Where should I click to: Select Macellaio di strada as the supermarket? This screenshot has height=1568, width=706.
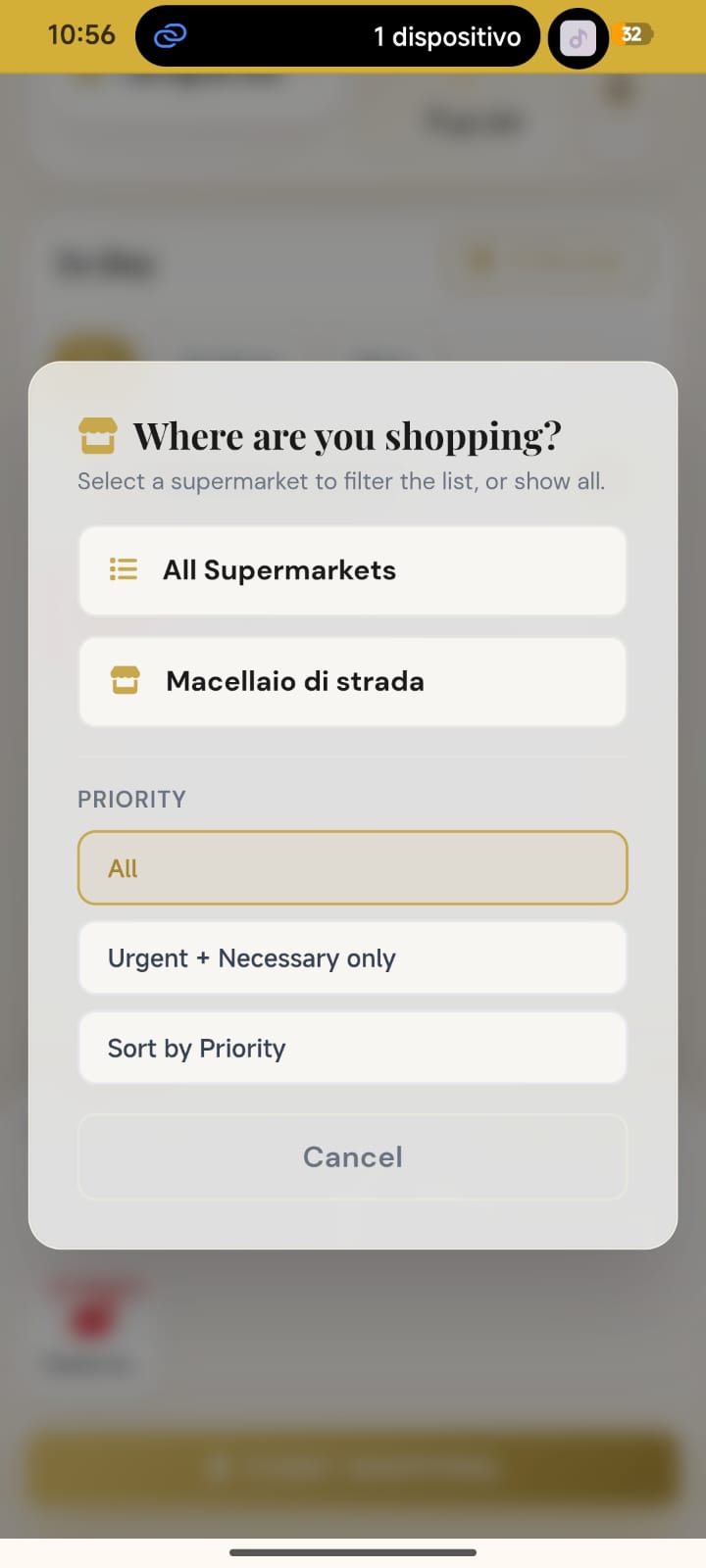point(353,681)
